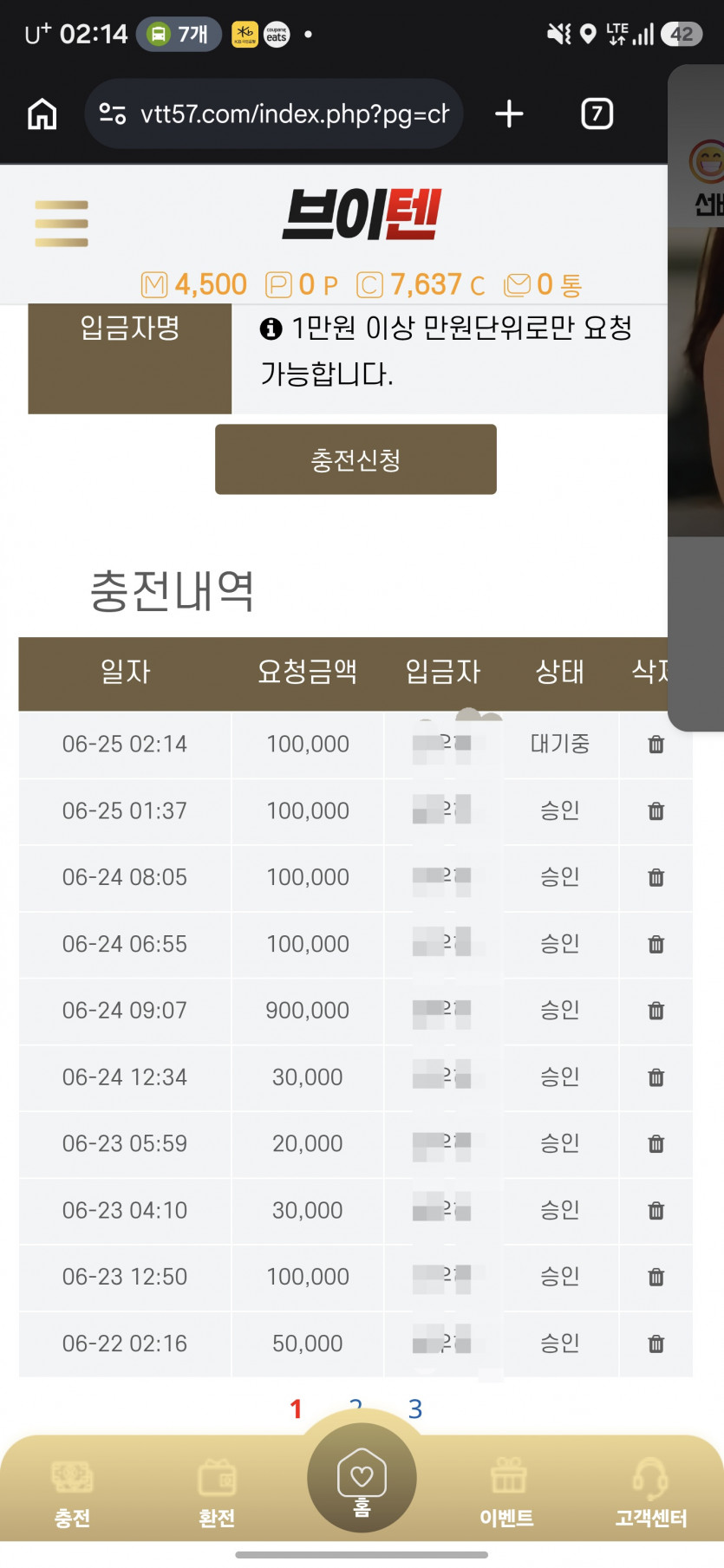Go to the 홈 center button

pyautogui.click(x=362, y=1479)
